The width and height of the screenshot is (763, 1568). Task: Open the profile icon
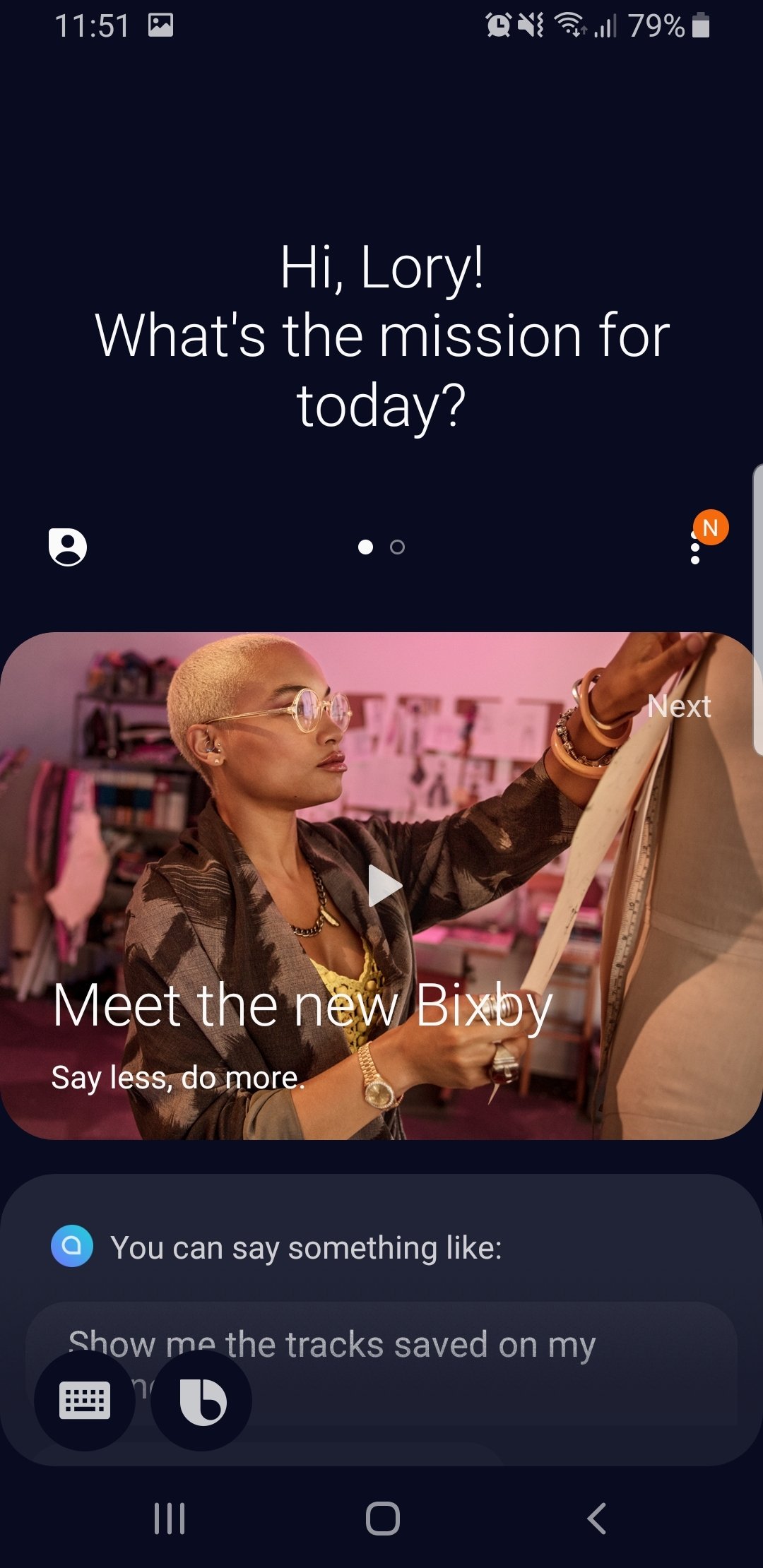point(68,547)
